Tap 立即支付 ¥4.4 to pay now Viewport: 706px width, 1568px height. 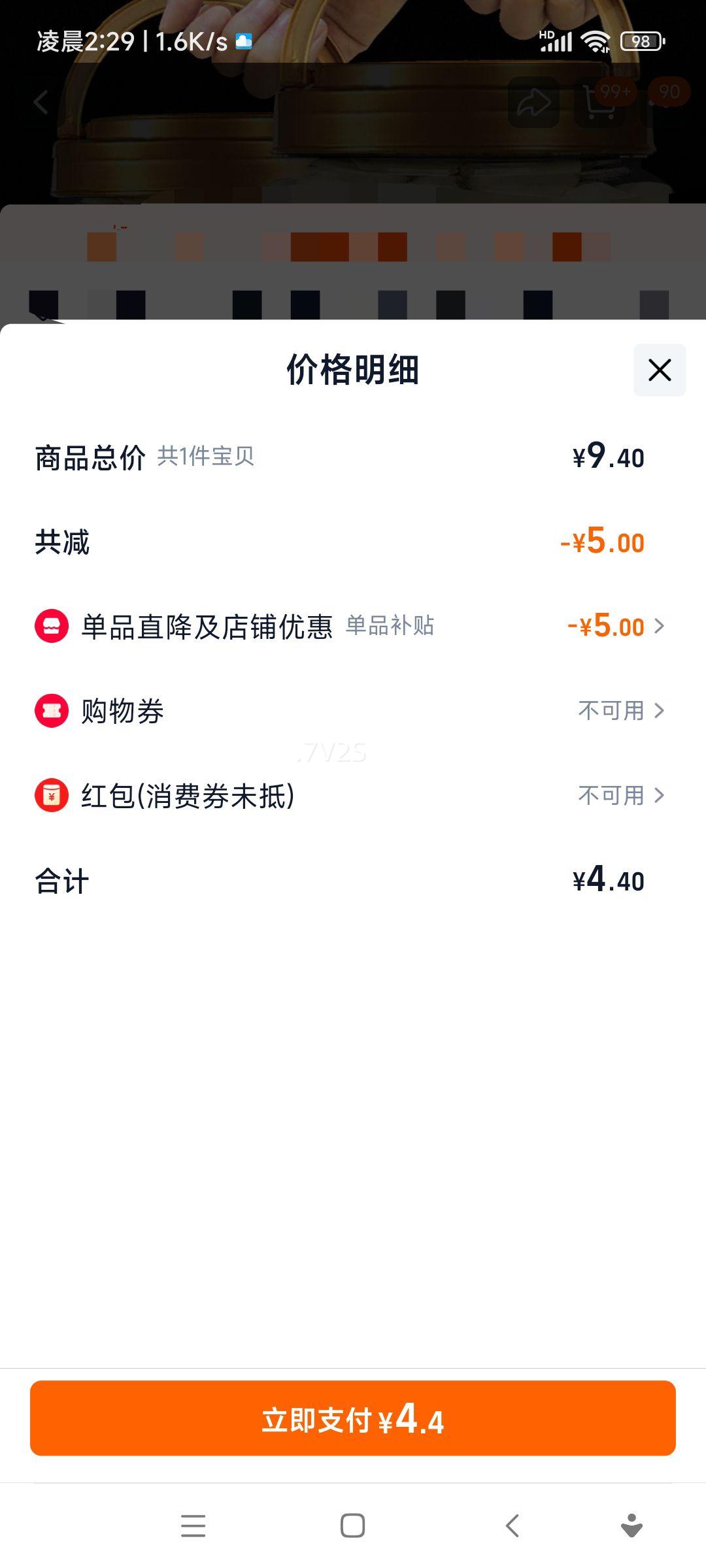pos(353,1418)
